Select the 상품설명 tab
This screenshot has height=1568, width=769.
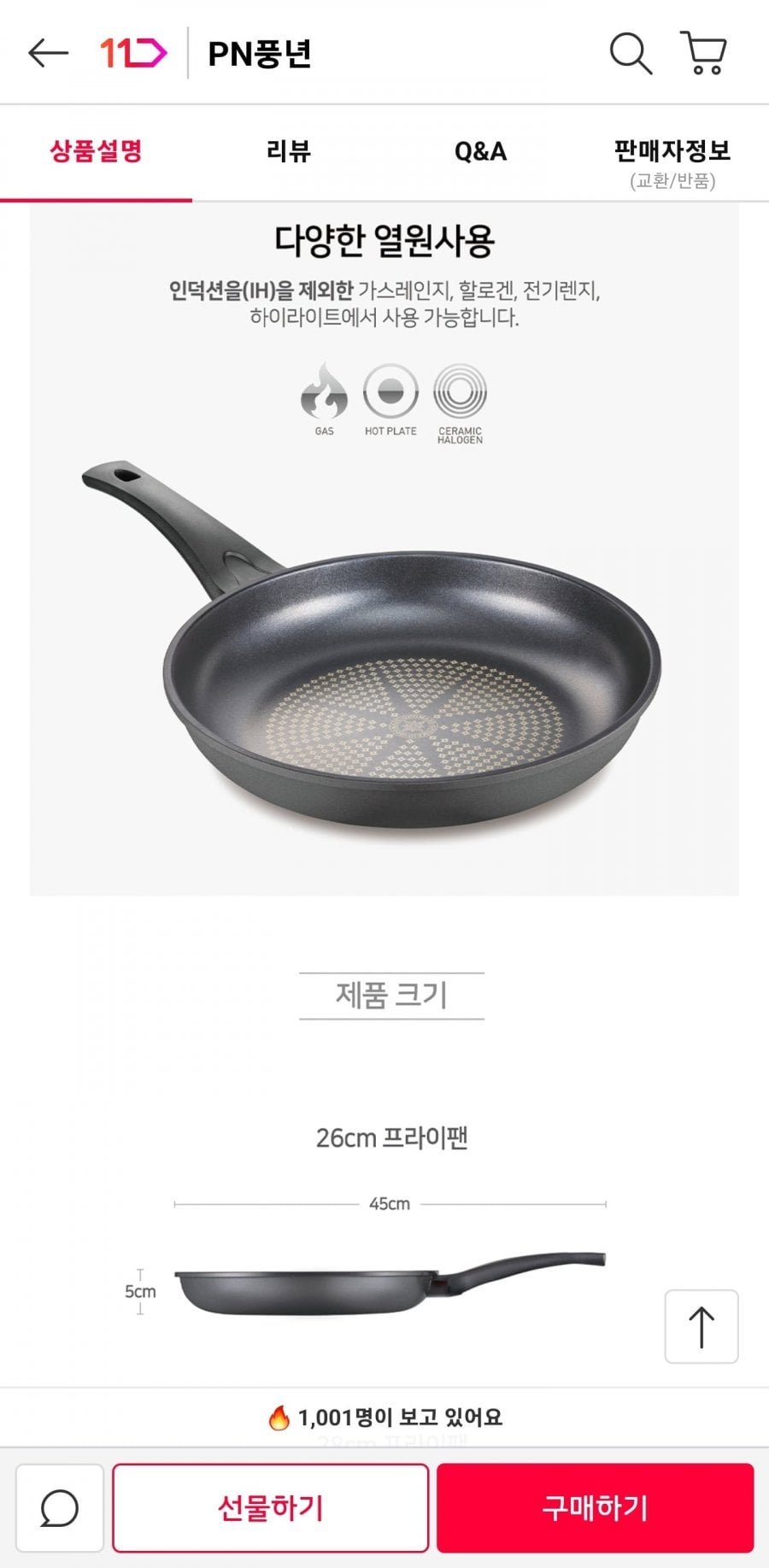pos(96,152)
